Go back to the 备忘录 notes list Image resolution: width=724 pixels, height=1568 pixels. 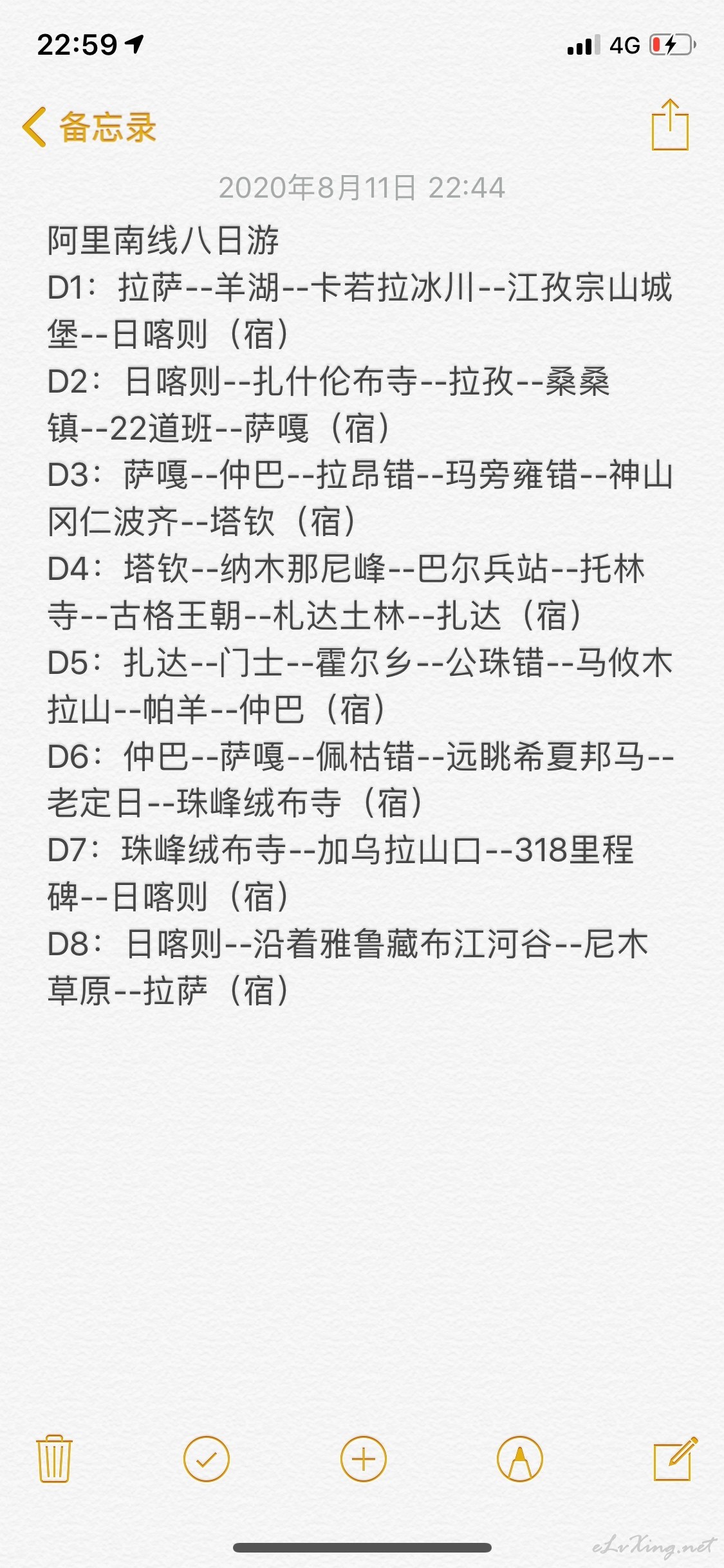click(89, 127)
